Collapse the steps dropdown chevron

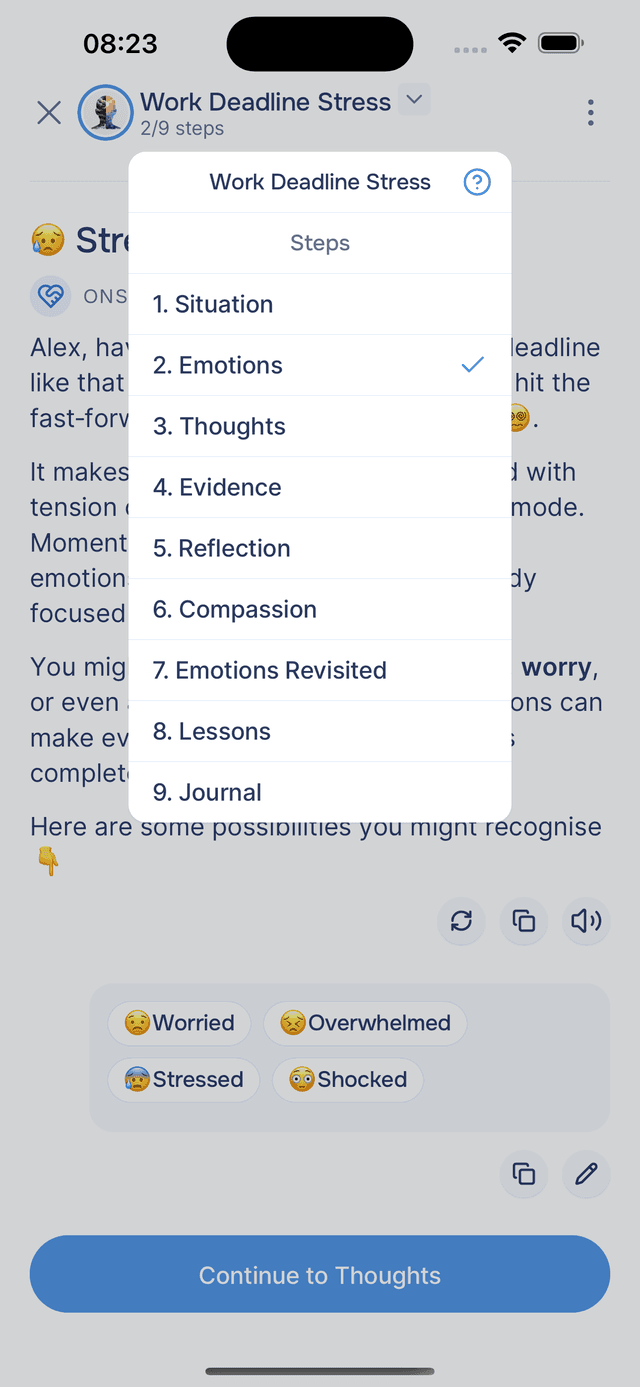pyautogui.click(x=414, y=100)
